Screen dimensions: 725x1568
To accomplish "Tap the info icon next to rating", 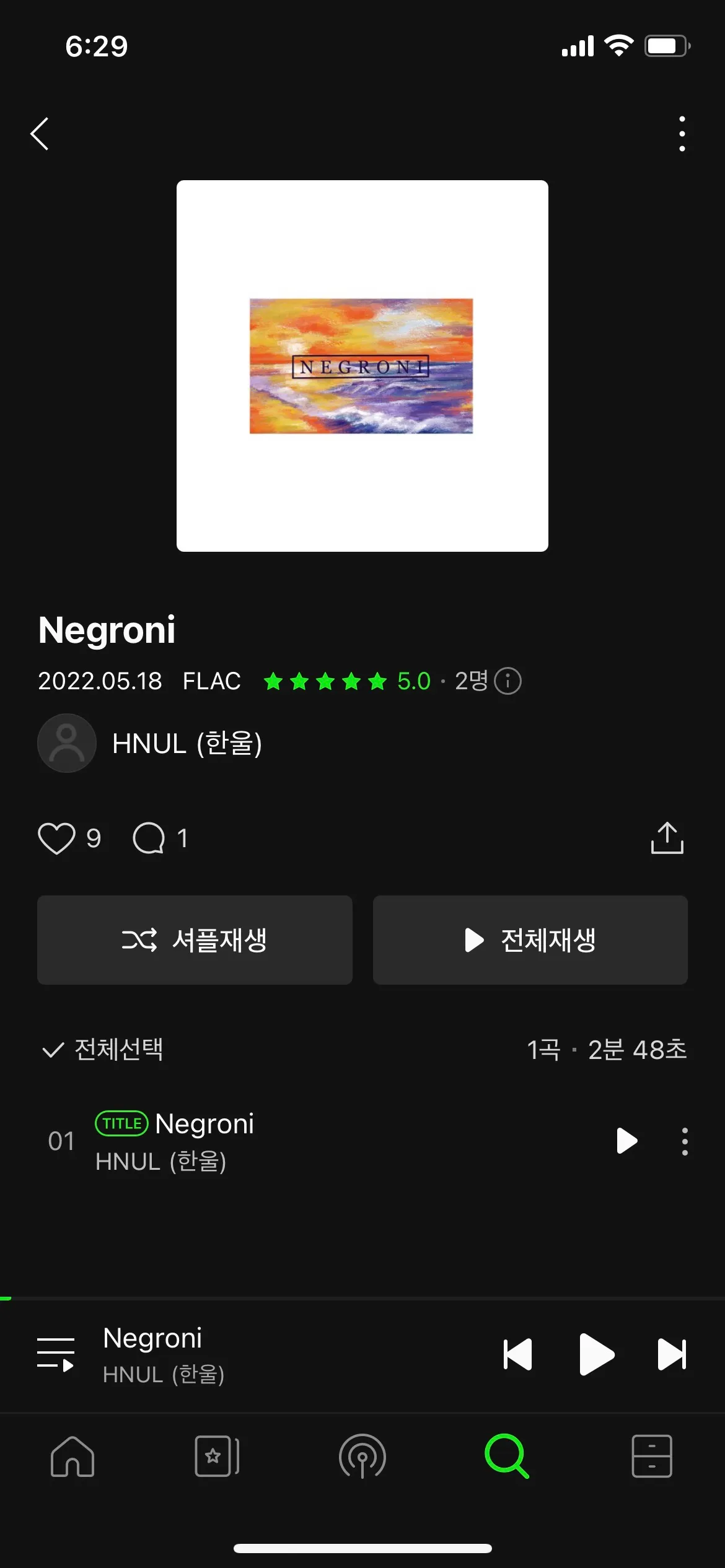I will (507, 680).
